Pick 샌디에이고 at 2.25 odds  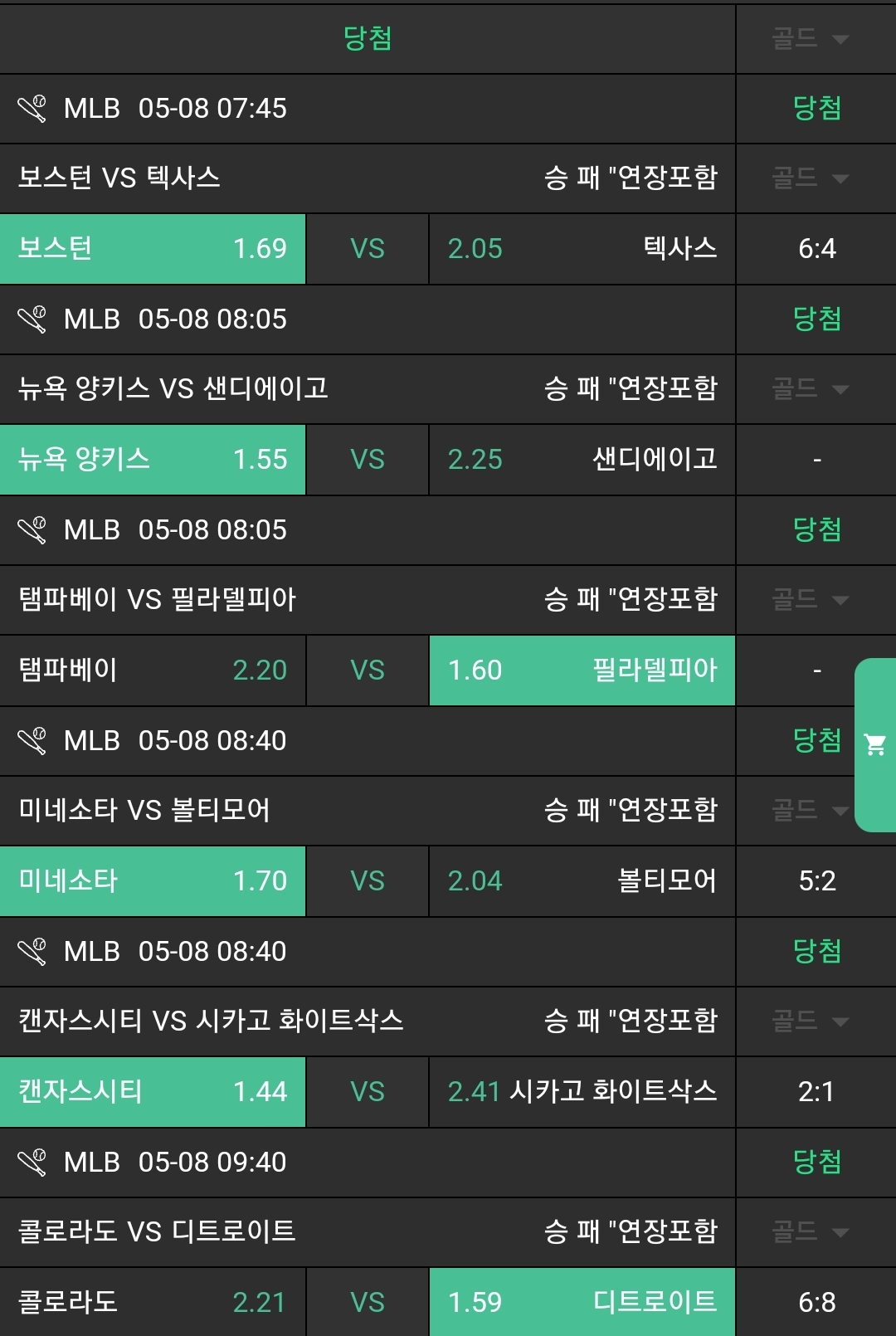[x=582, y=460]
